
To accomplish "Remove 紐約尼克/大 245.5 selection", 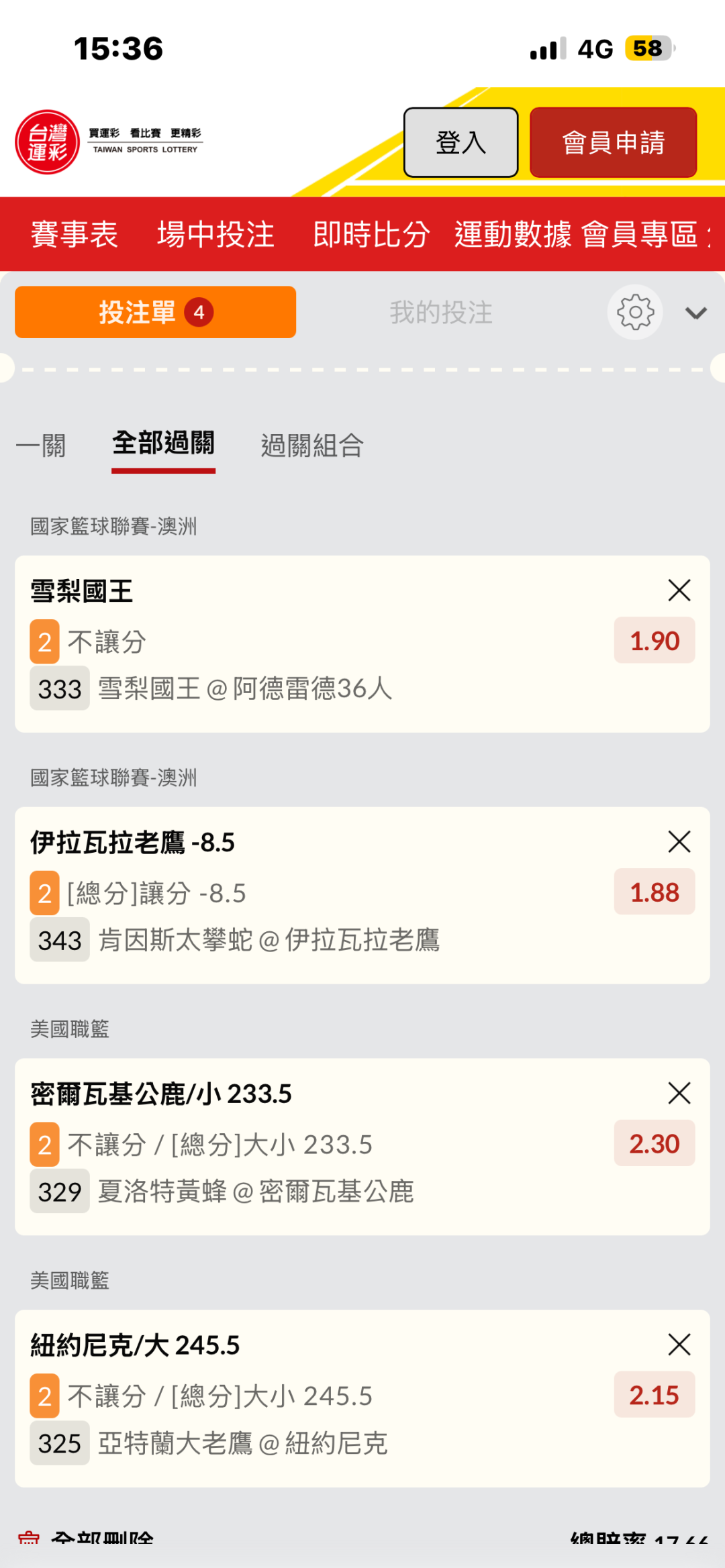I will click(x=679, y=1345).
